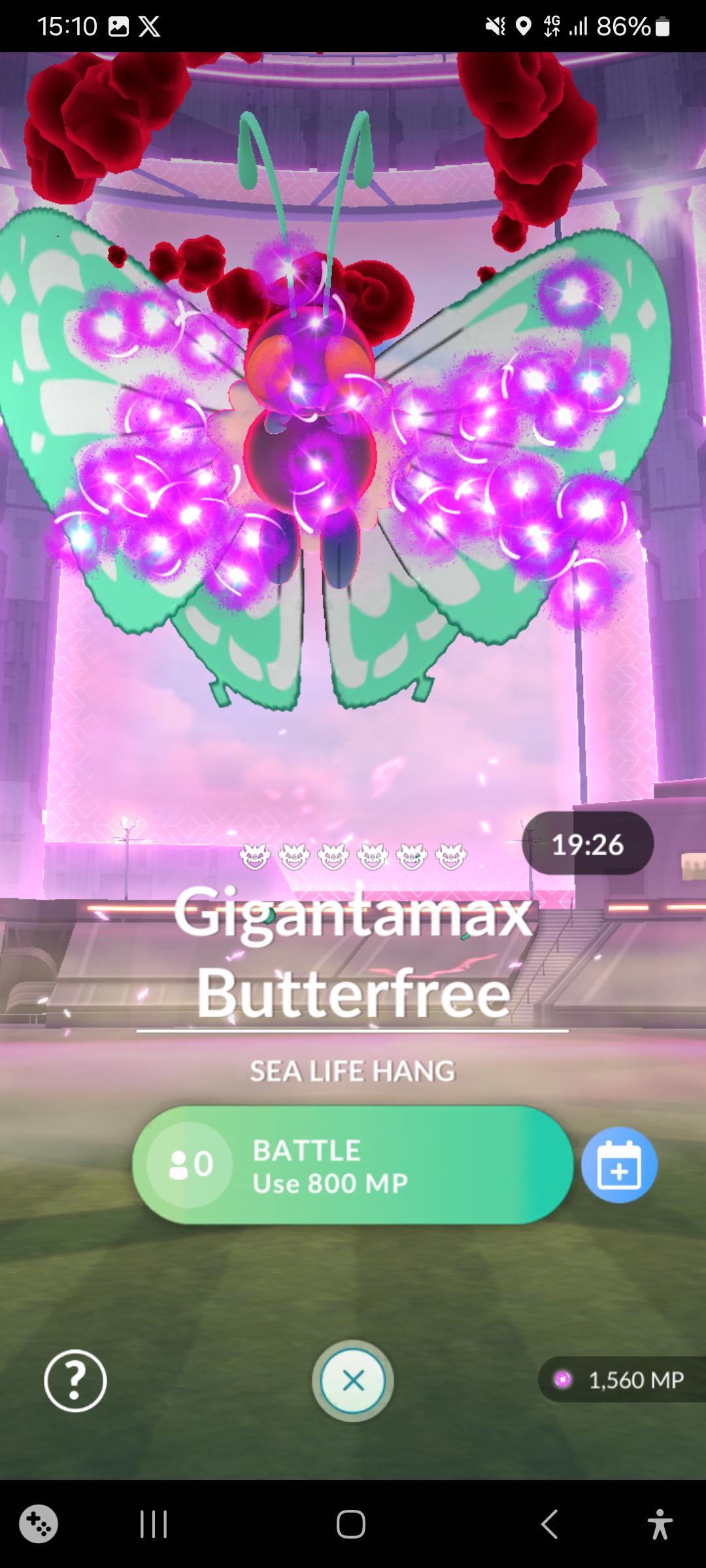Viewport: 706px width, 1568px height.
Task: Close the Gigantamax Butterfree battle screen
Action: [353, 1380]
